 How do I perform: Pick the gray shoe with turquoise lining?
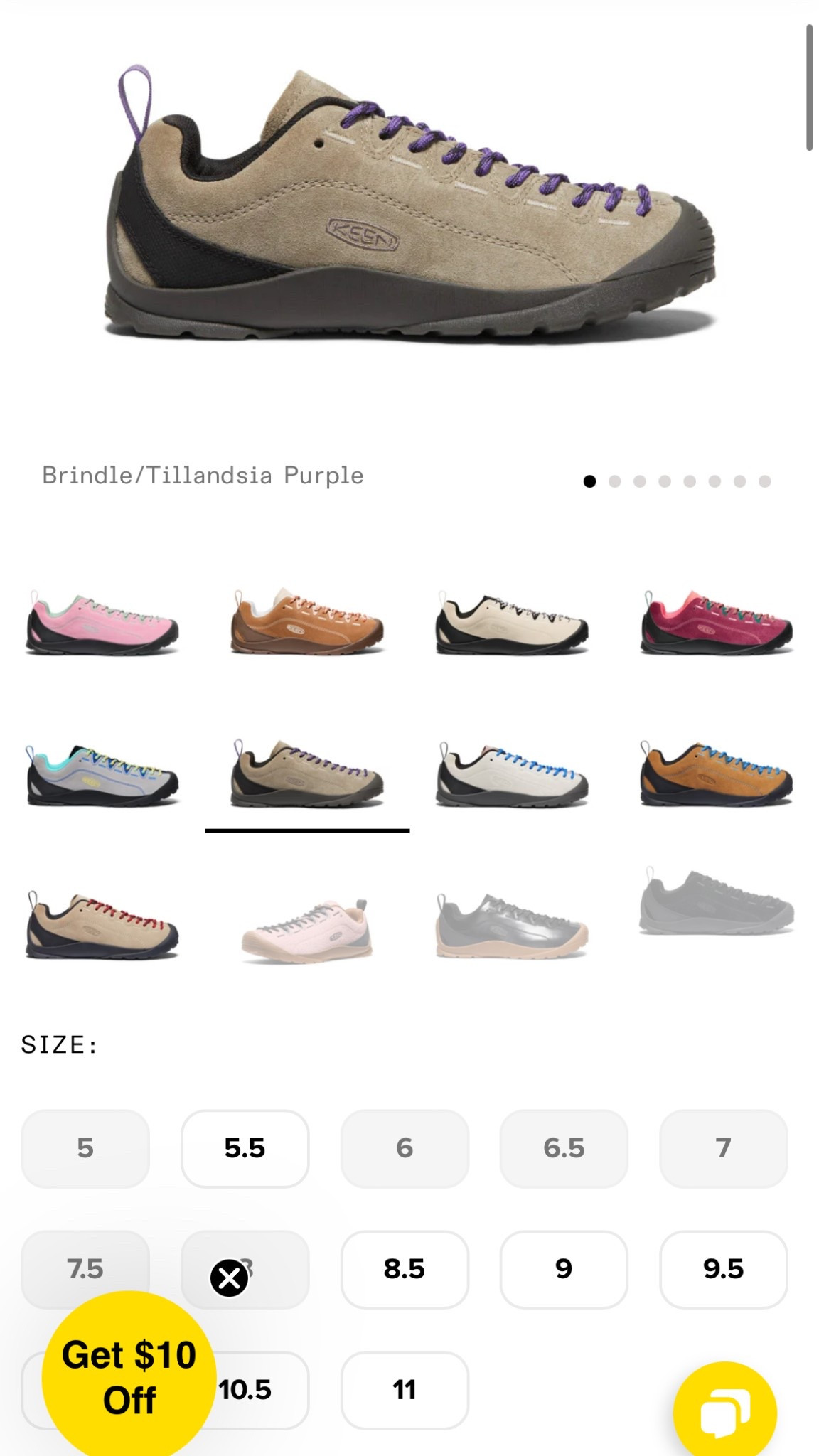pyautogui.click(x=102, y=775)
